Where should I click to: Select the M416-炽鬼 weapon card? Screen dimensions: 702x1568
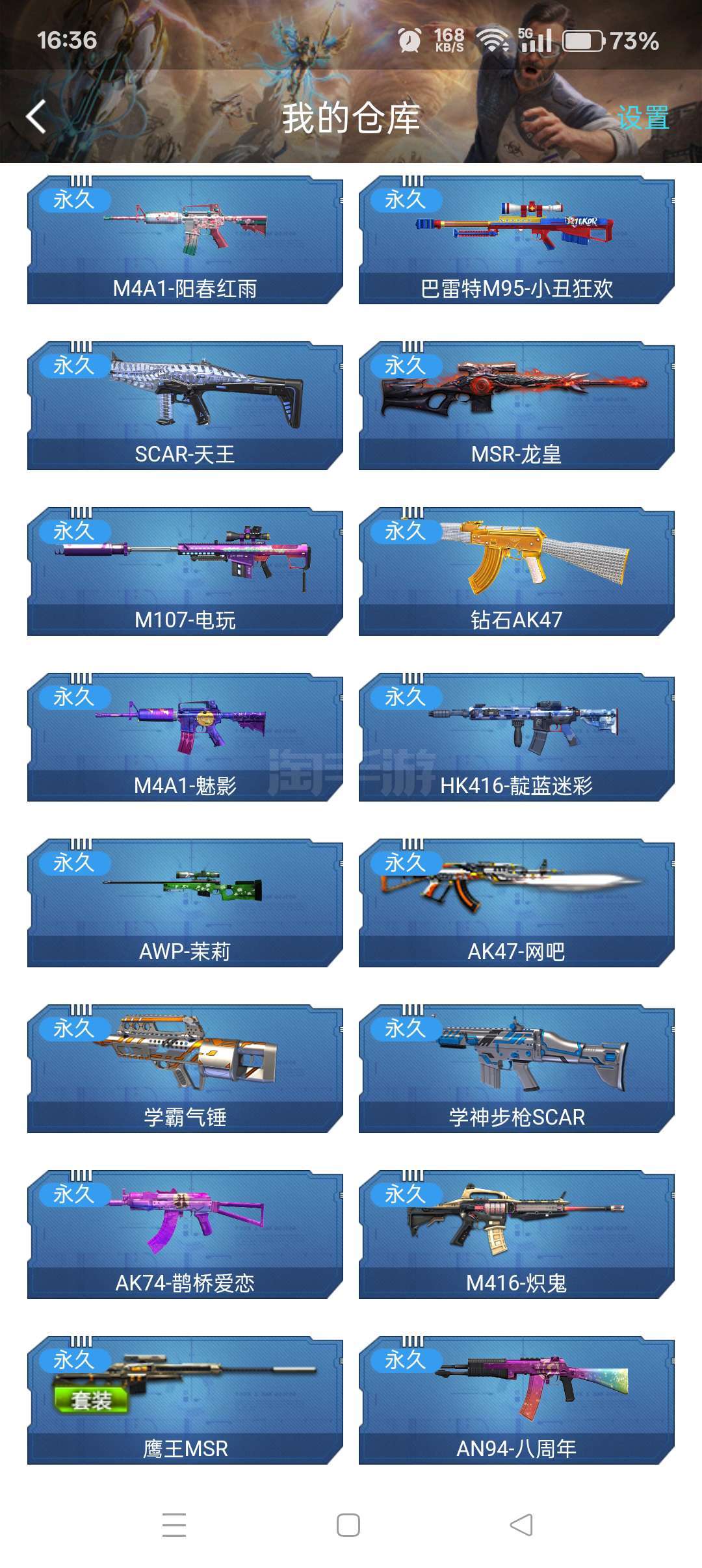pos(517,1235)
